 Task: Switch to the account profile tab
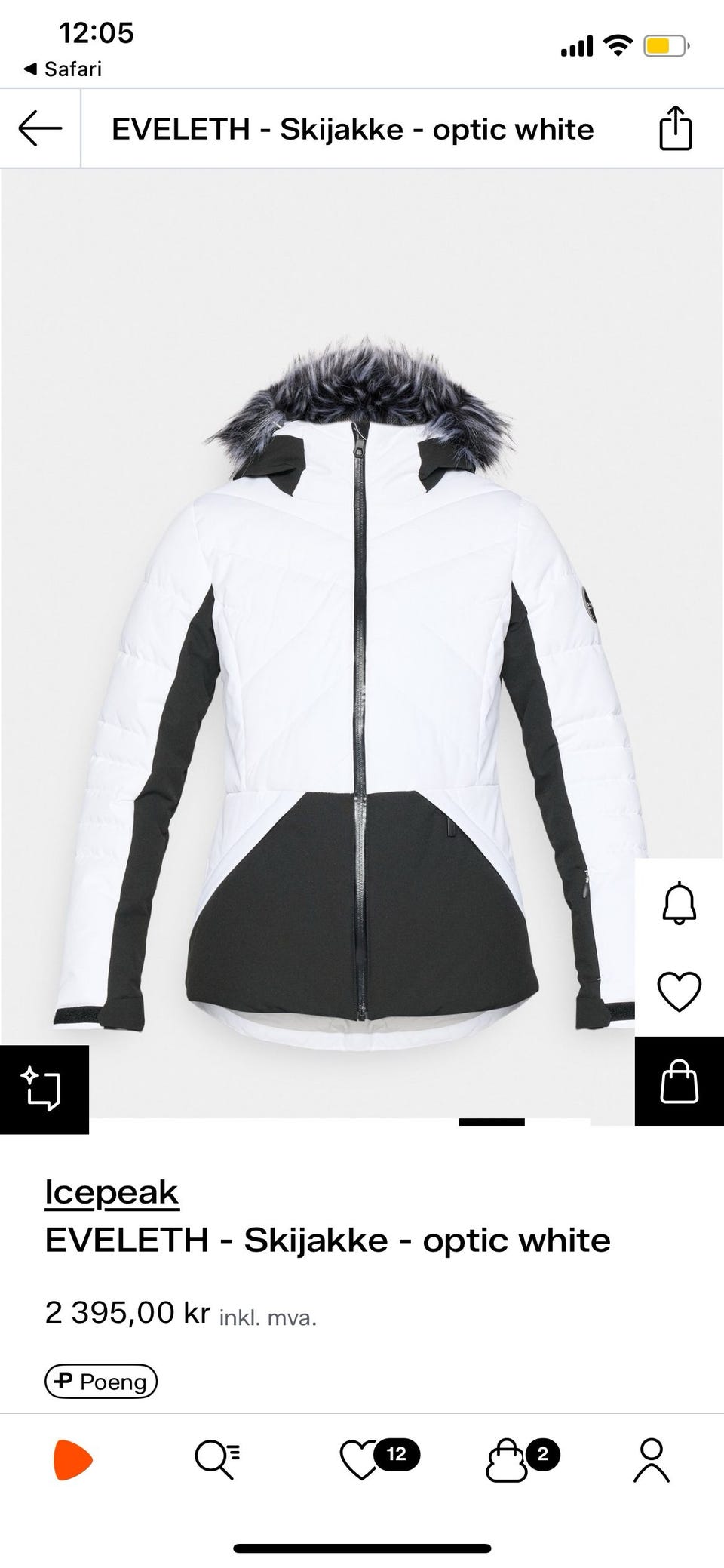point(652,1460)
